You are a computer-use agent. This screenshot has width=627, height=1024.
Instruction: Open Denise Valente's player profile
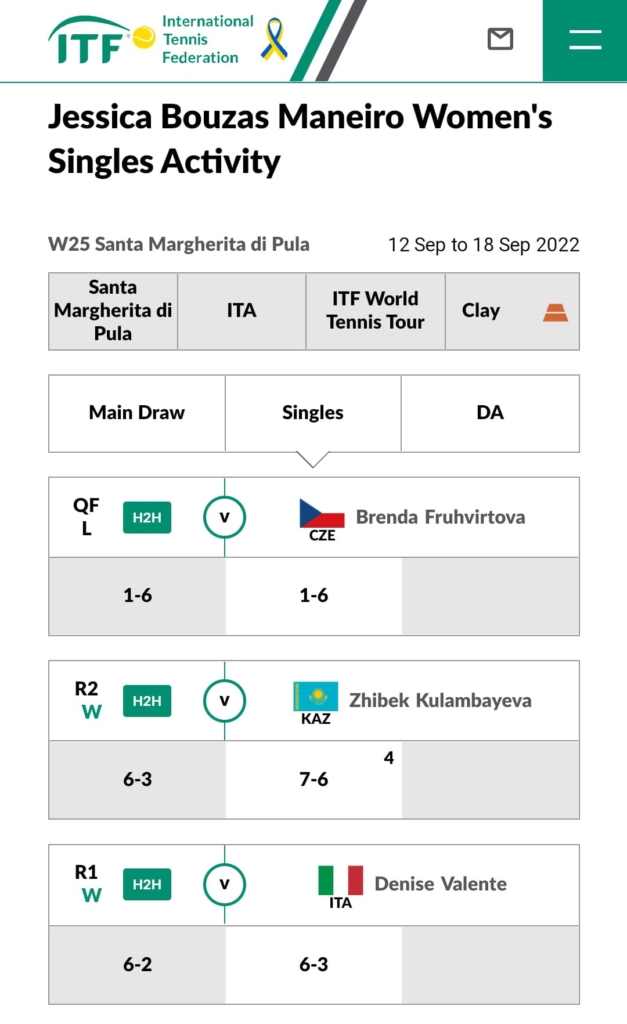click(440, 884)
